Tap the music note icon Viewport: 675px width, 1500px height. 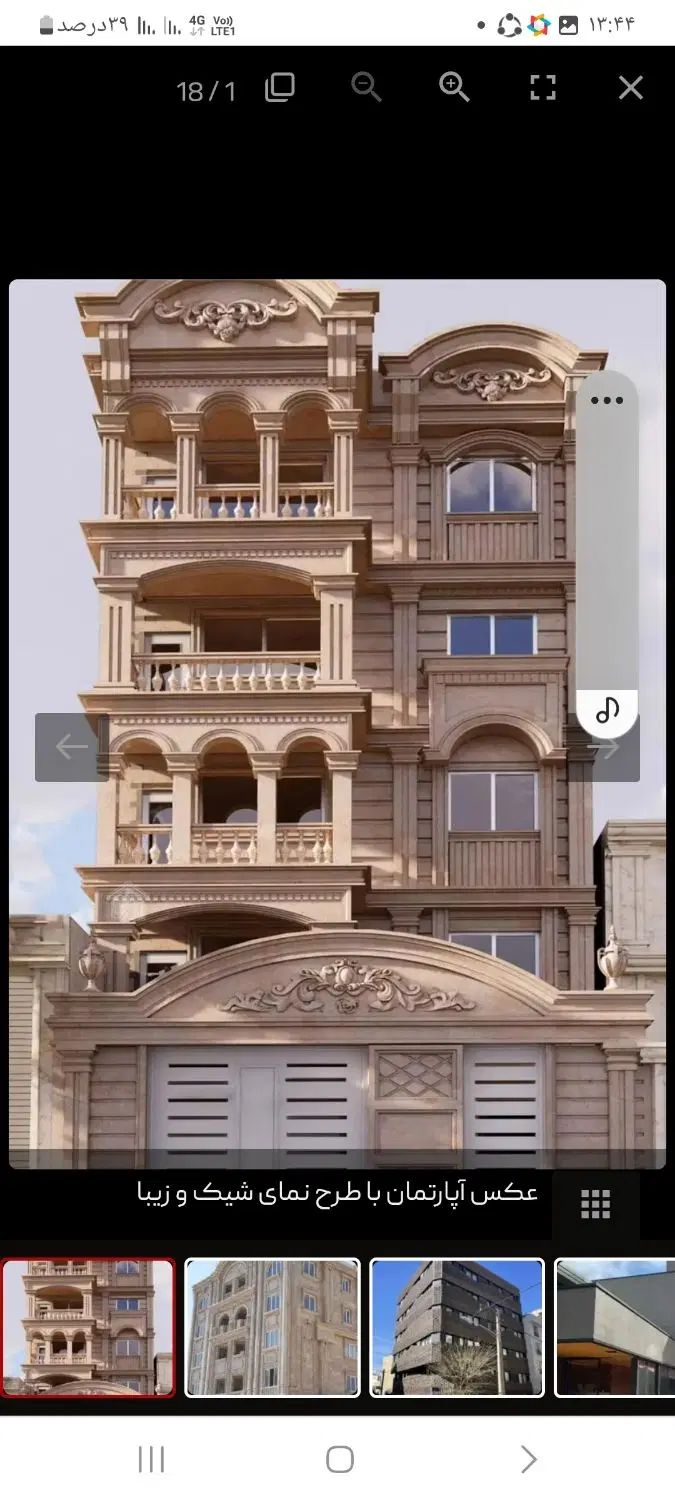(x=607, y=711)
